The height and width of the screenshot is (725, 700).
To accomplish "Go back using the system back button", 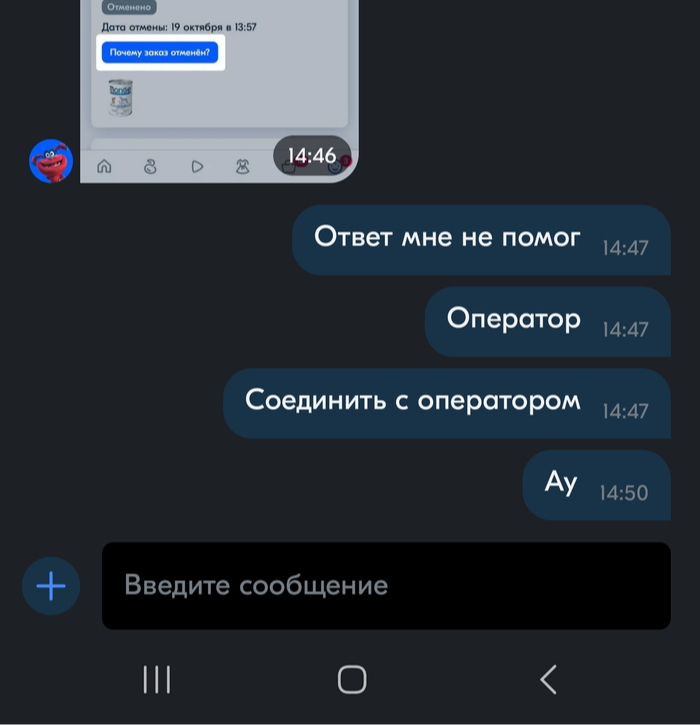I will [548, 680].
